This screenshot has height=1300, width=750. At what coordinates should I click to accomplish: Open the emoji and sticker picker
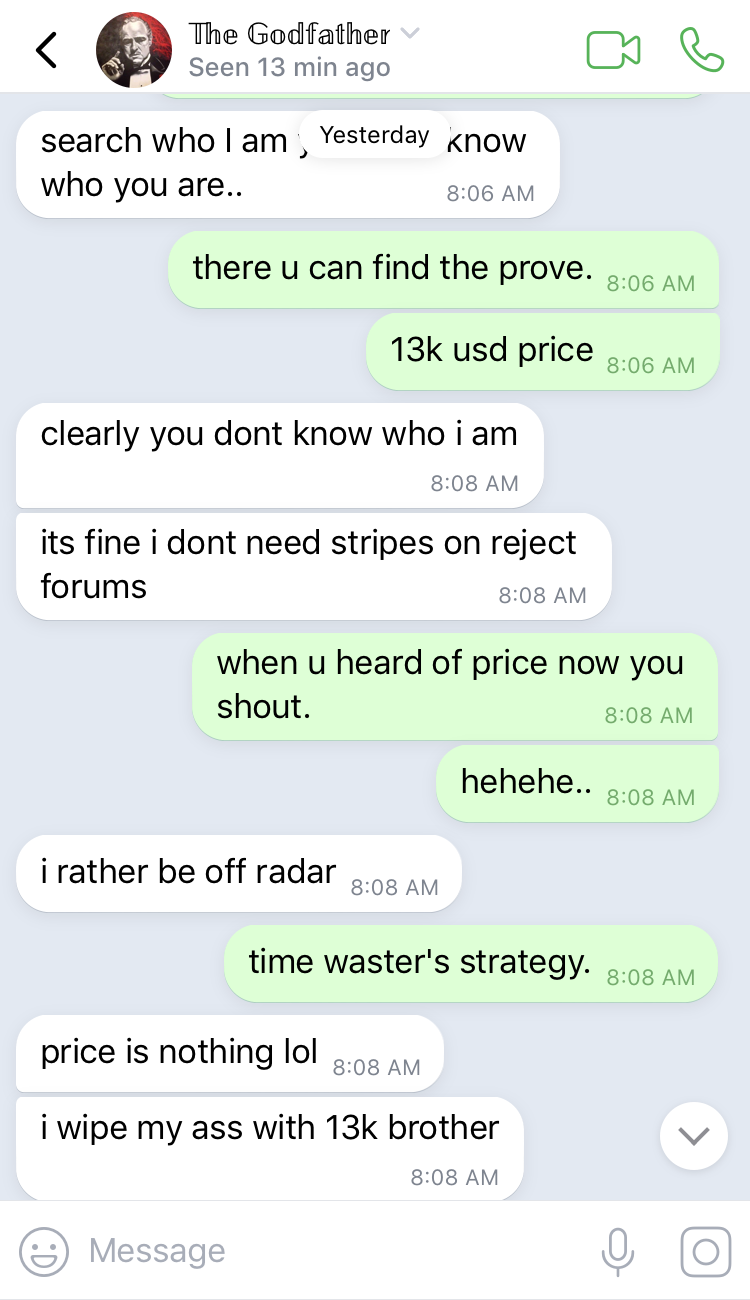[44, 1251]
